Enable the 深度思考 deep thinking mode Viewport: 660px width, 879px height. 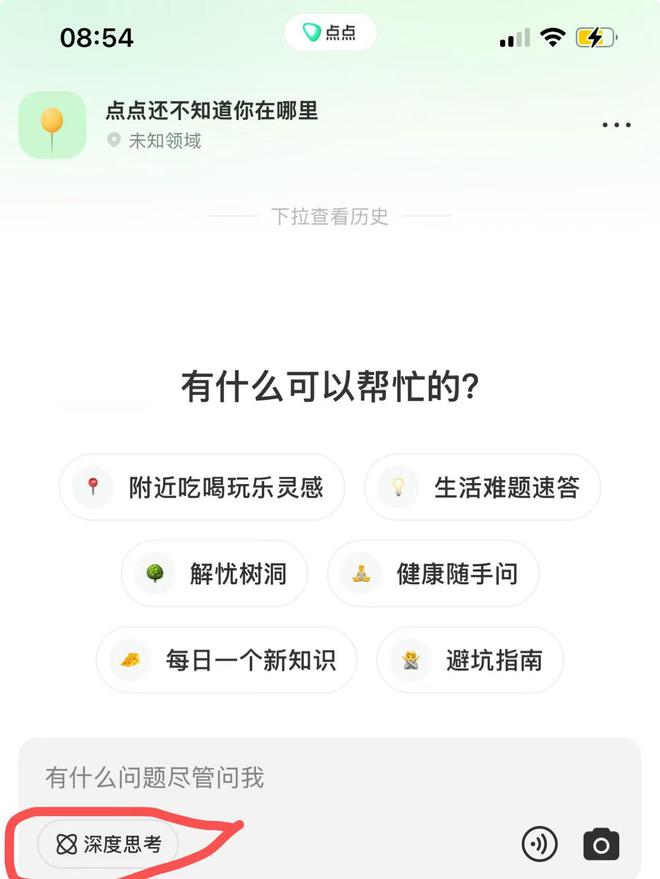108,845
